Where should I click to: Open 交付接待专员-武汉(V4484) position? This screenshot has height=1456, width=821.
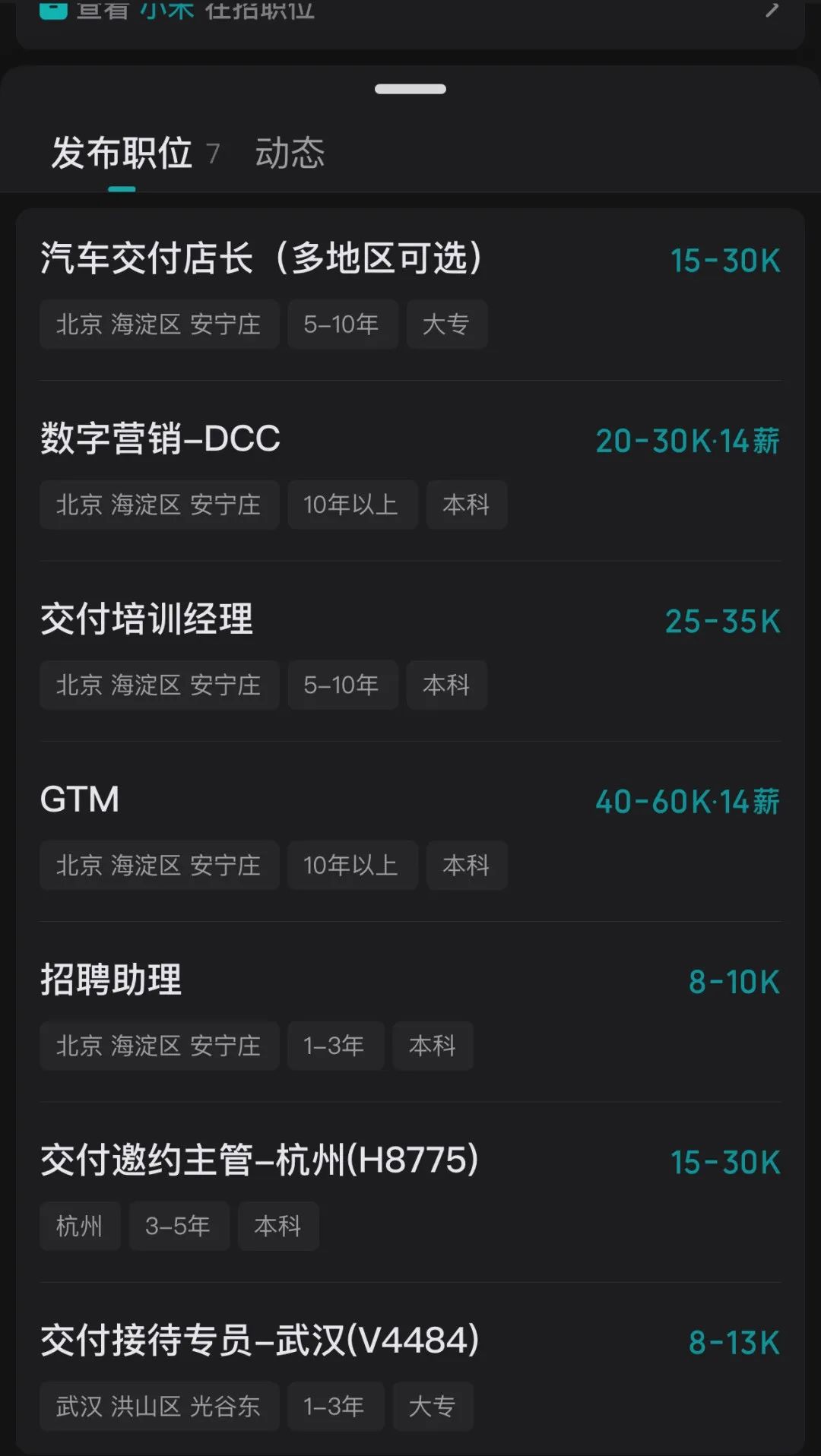pyautogui.click(x=259, y=1340)
